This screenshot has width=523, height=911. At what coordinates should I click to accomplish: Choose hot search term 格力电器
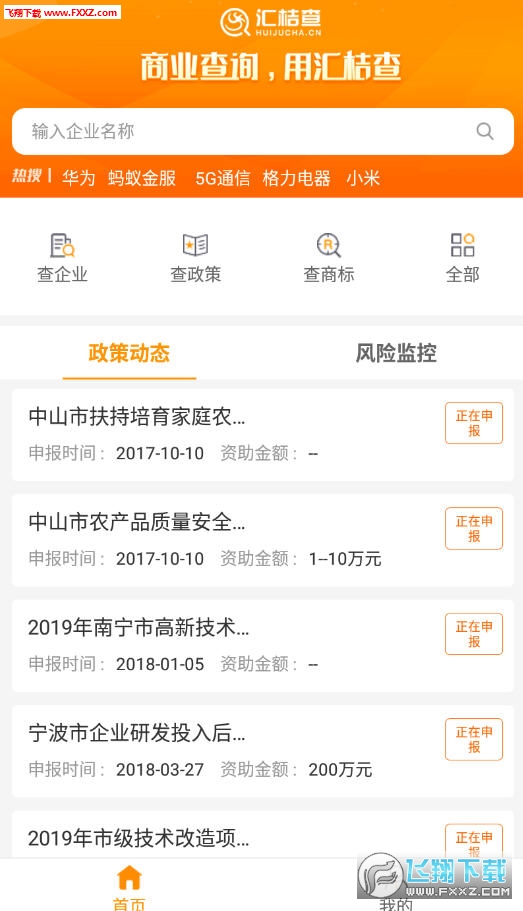pyautogui.click(x=296, y=178)
